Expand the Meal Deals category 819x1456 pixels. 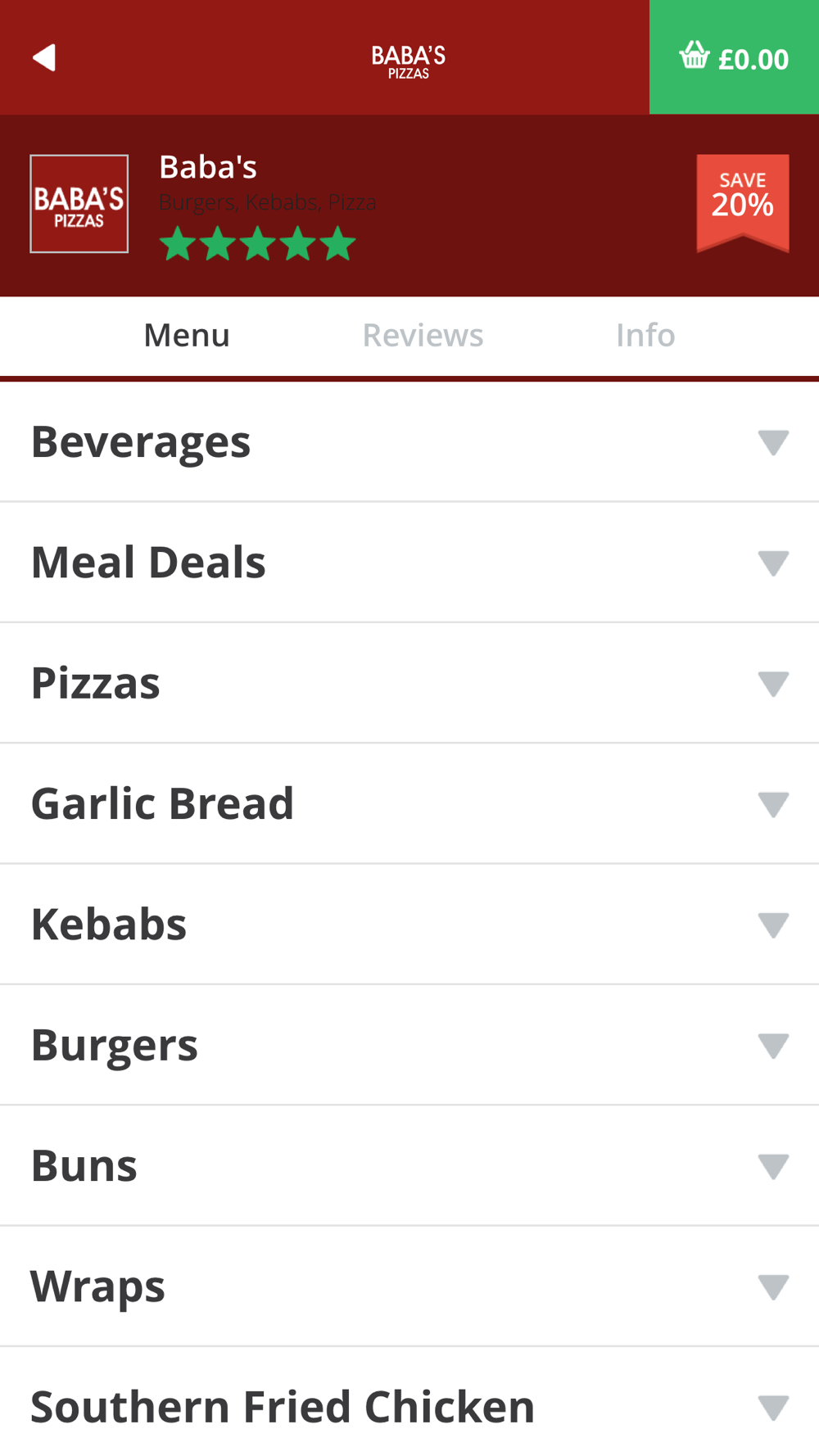409,563
